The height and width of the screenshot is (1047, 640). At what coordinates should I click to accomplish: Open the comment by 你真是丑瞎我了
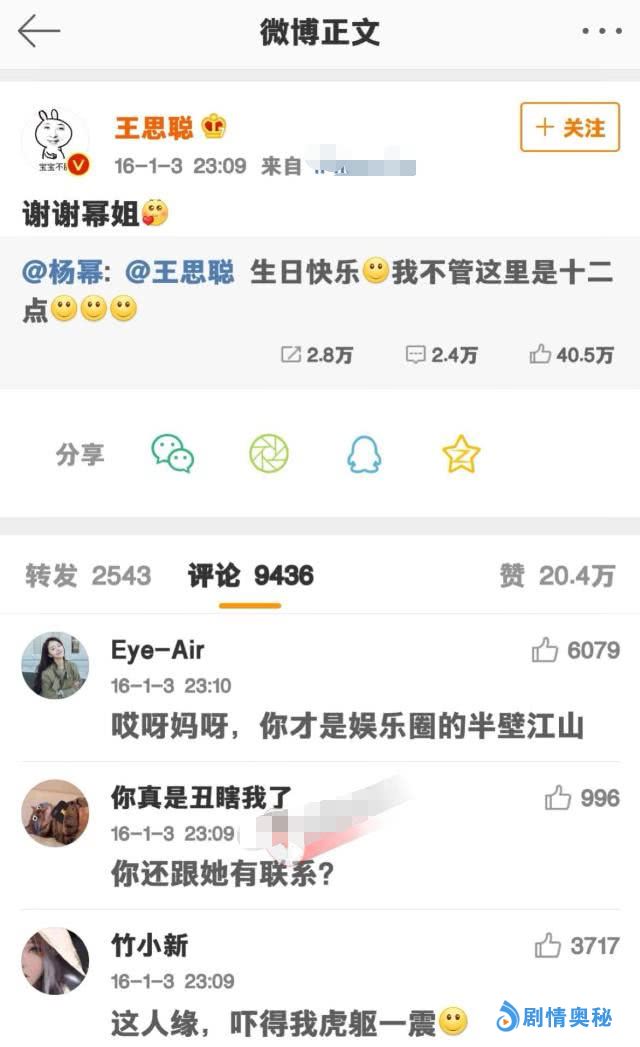223,874
